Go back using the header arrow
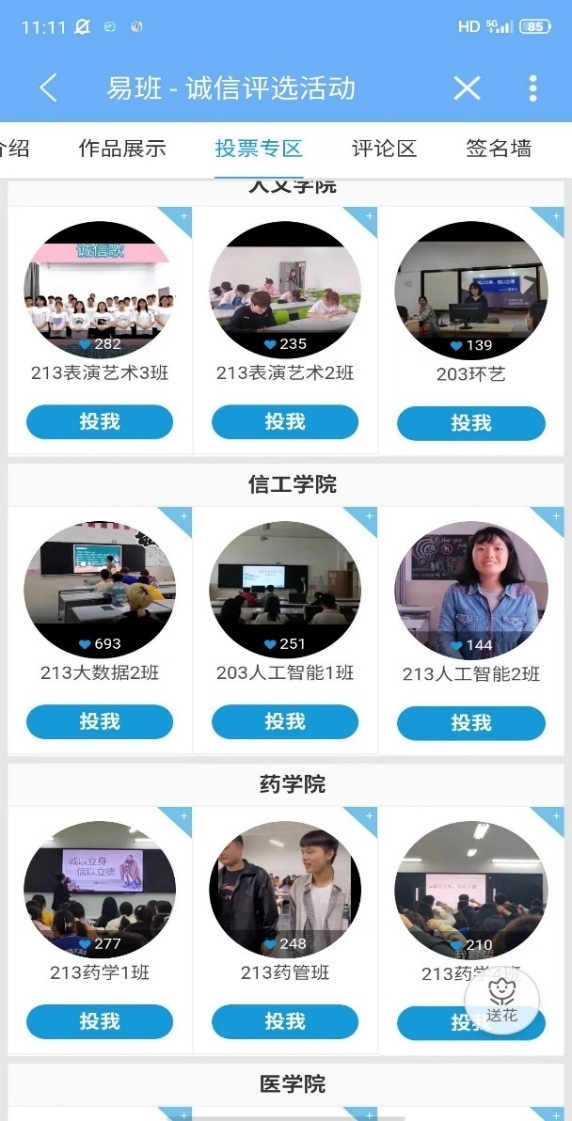This screenshot has height=1121, width=572. point(49,89)
